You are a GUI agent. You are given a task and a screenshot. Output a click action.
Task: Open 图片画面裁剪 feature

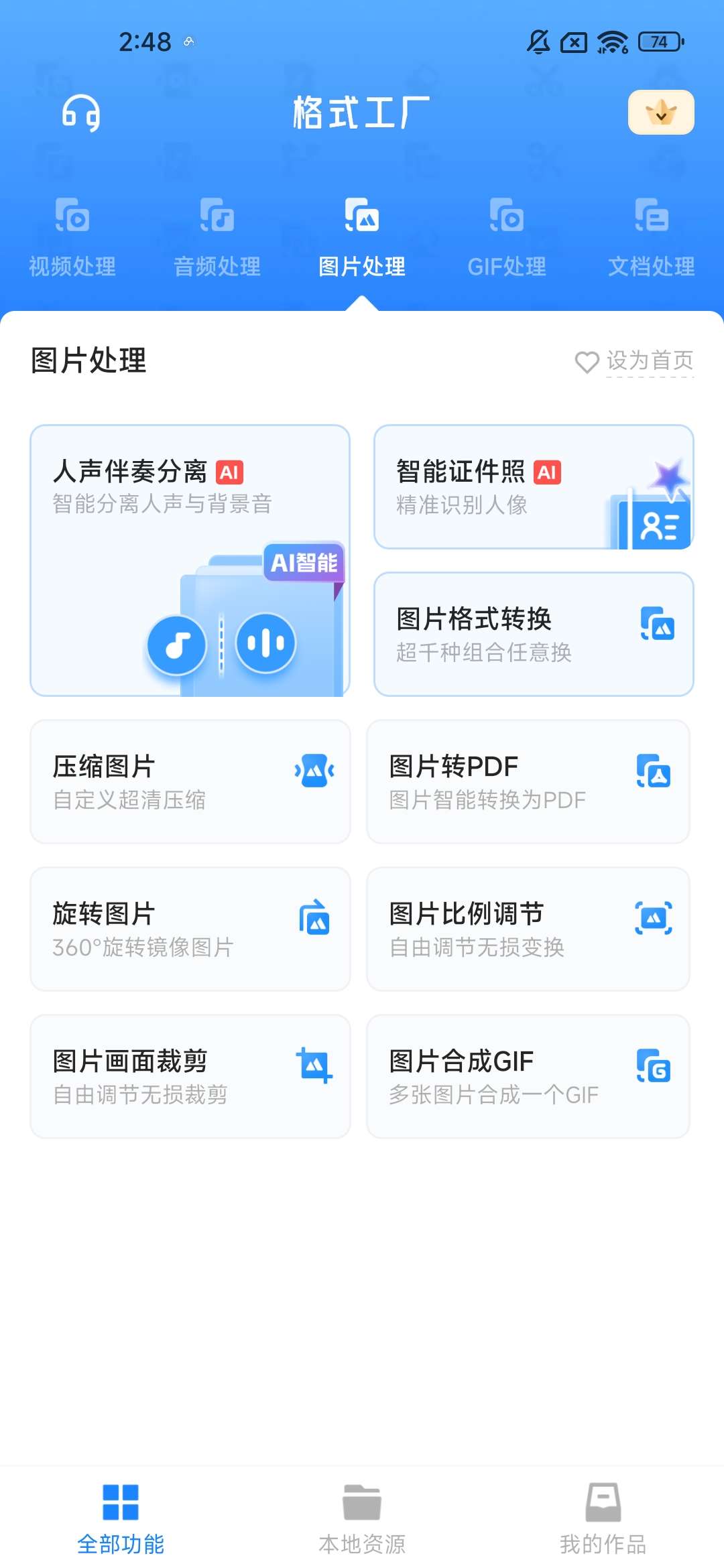190,1076
